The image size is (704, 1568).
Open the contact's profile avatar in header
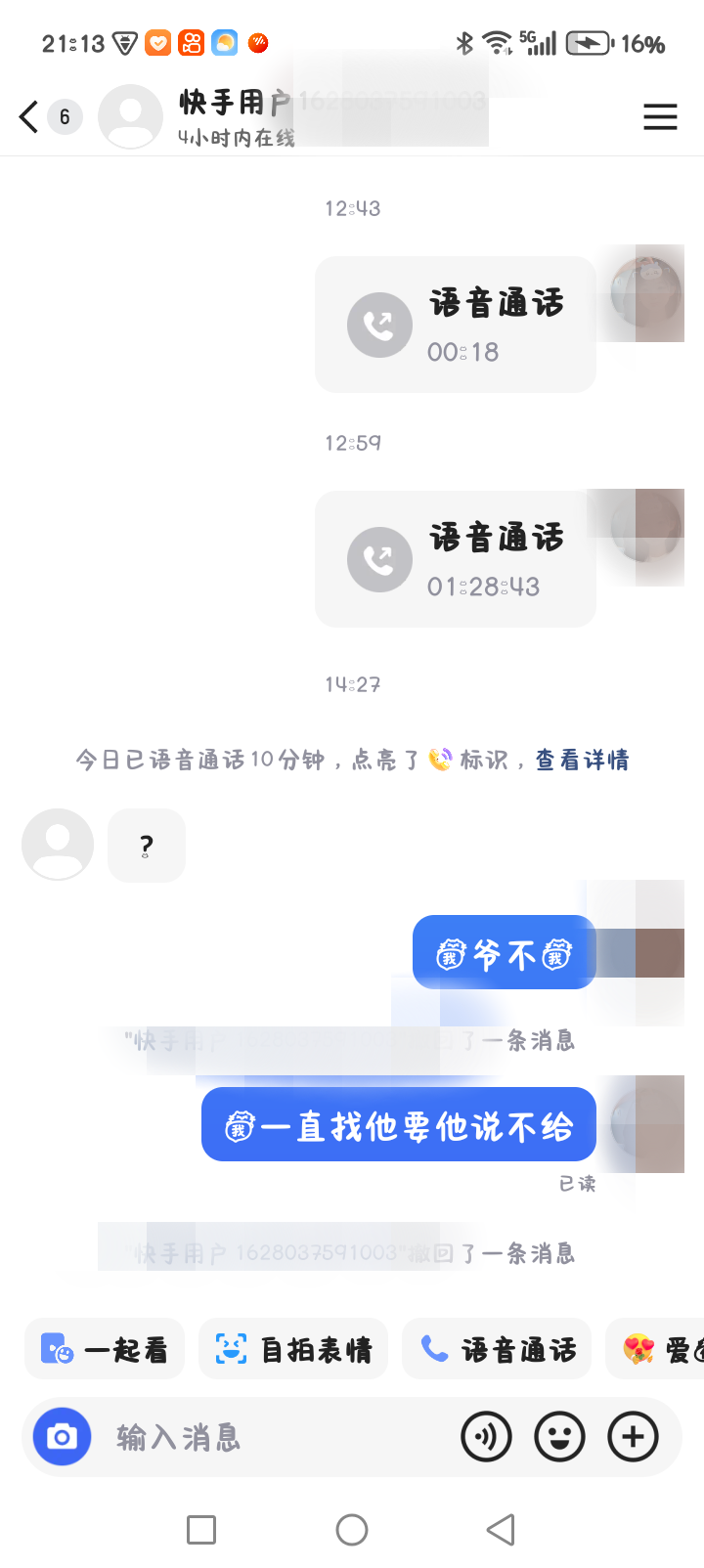pyautogui.click(x=131, y=117)
